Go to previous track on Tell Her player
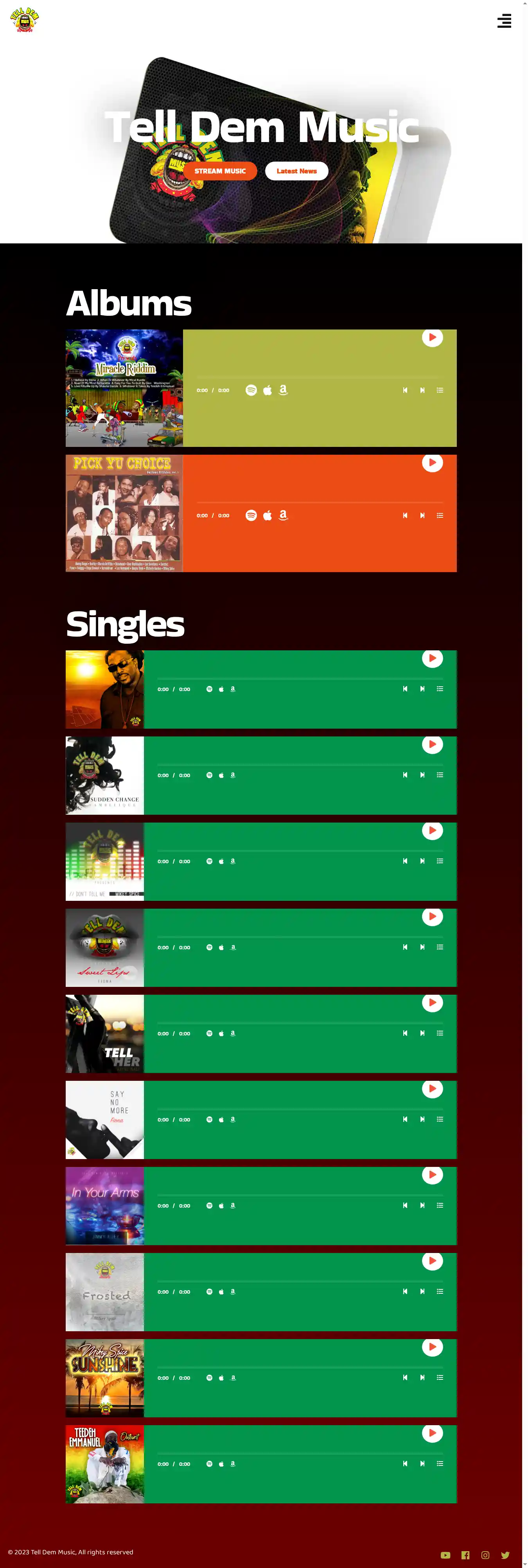The image size is (528, 1568). coord(405,1033)
